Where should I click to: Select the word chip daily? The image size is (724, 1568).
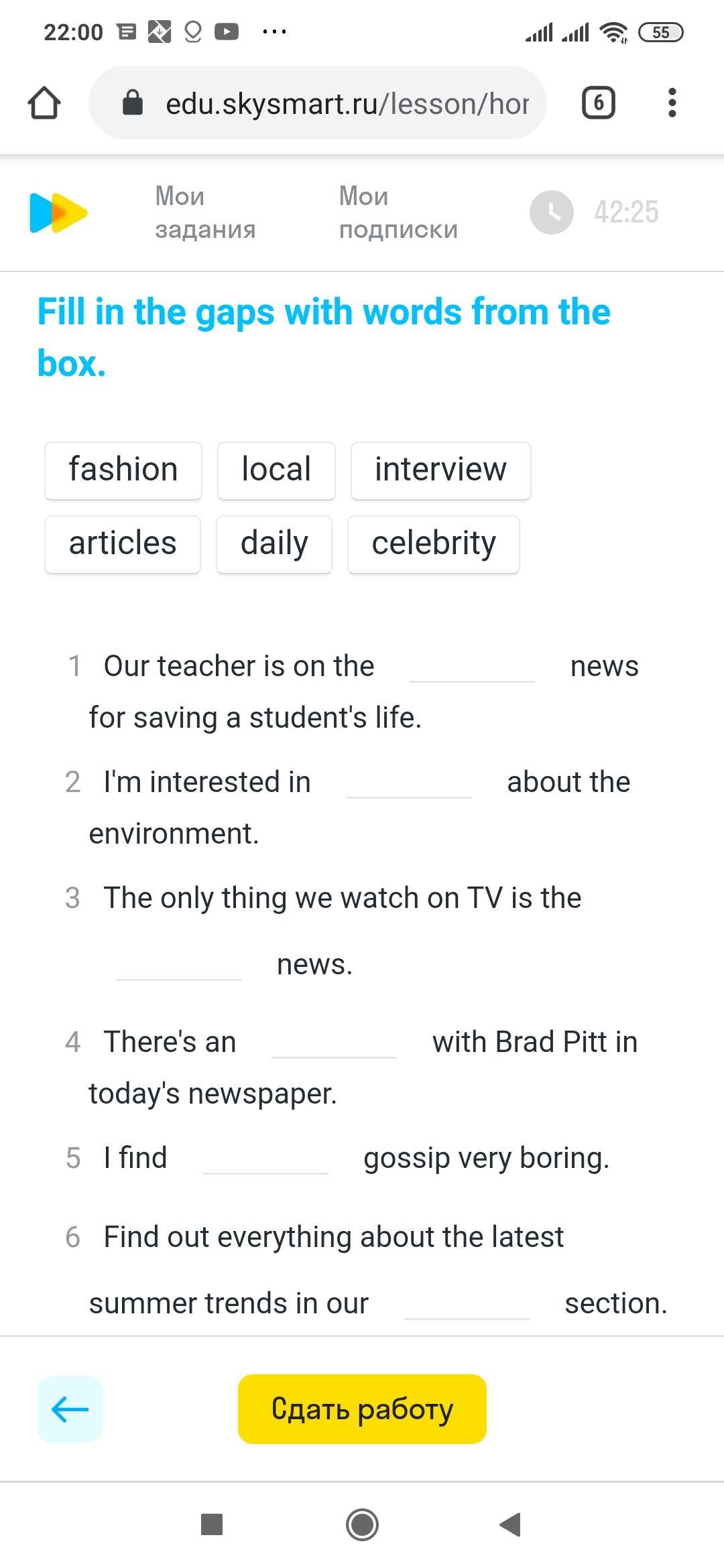[274, 544]
